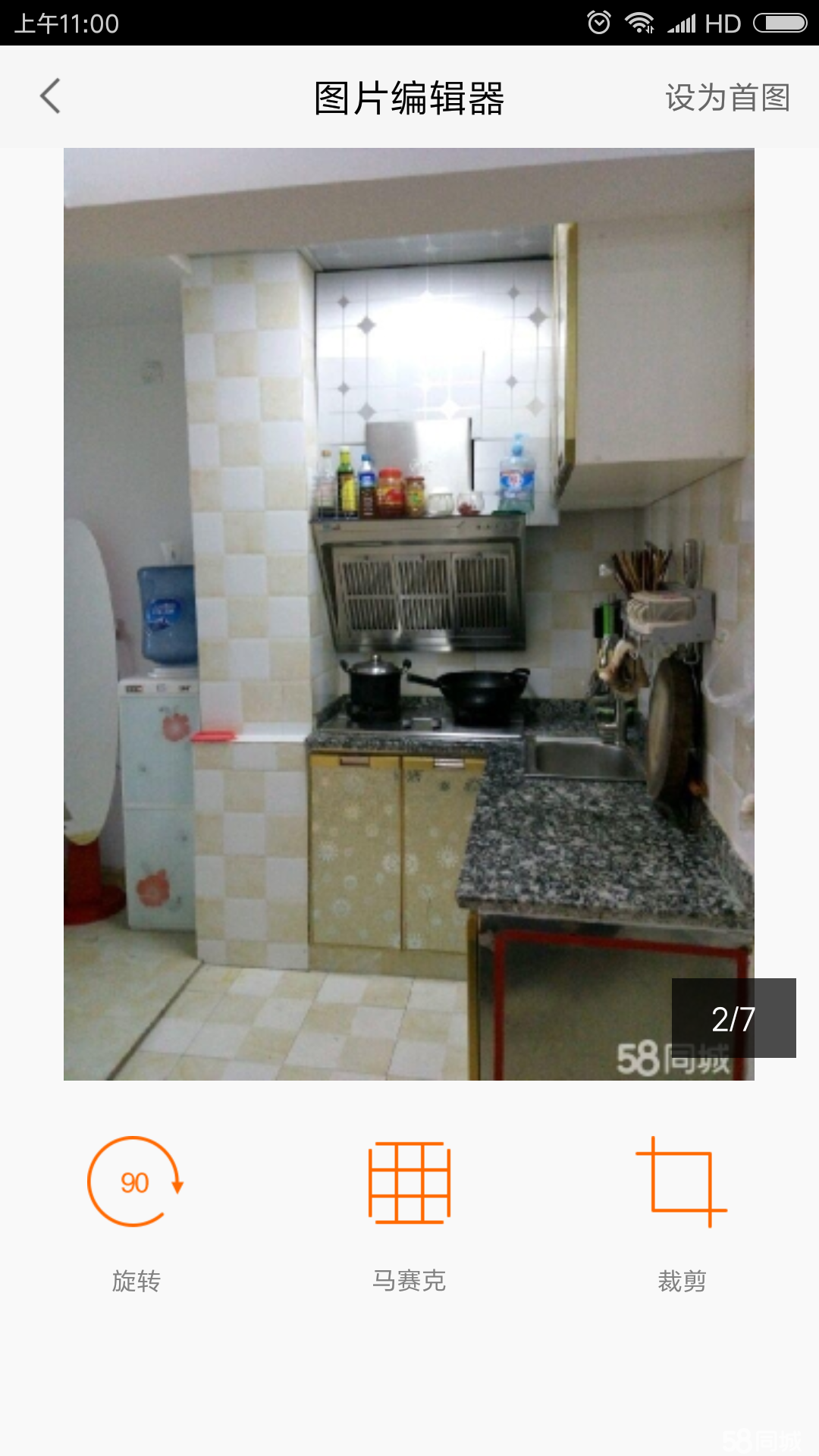Tap 设为首图 to set as cover
This screenshot has height=1456, width=819.
click(727, 98)
